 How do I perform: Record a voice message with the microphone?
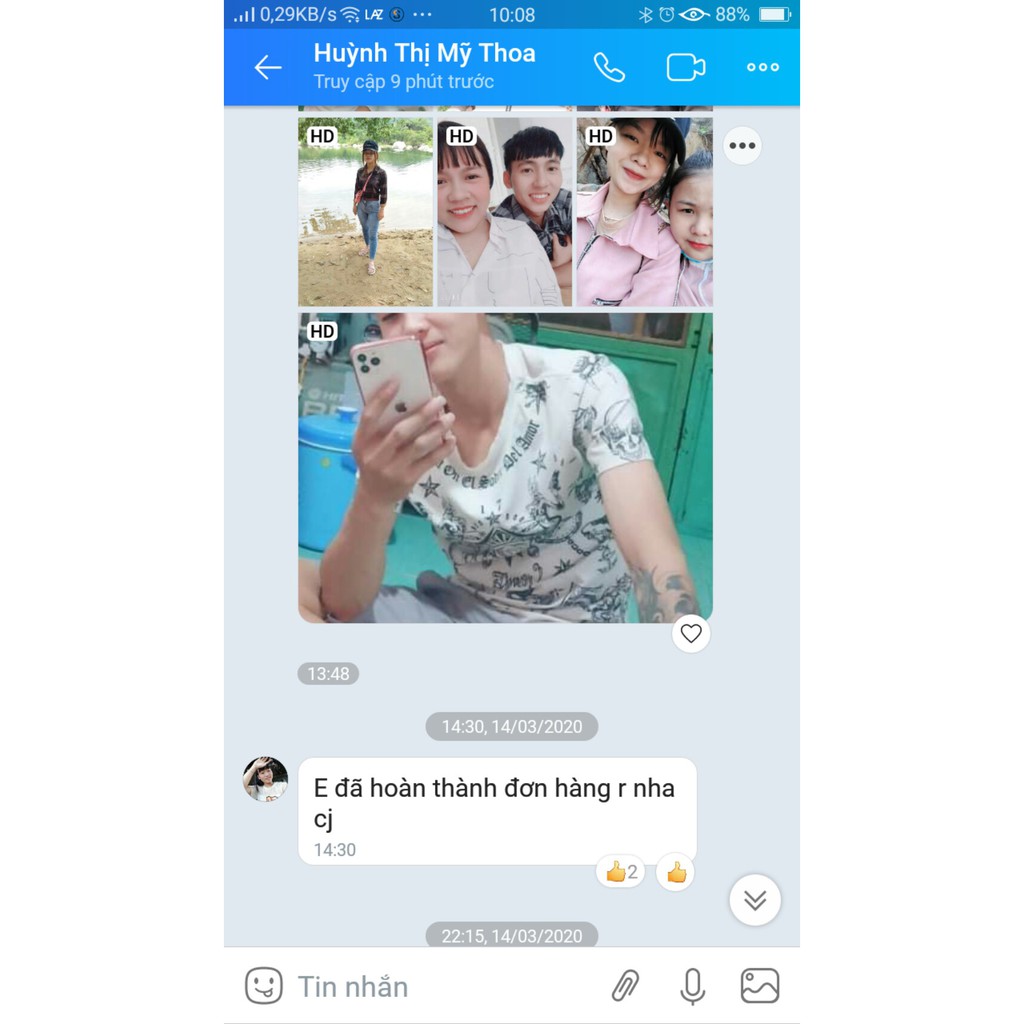point(692,986)
